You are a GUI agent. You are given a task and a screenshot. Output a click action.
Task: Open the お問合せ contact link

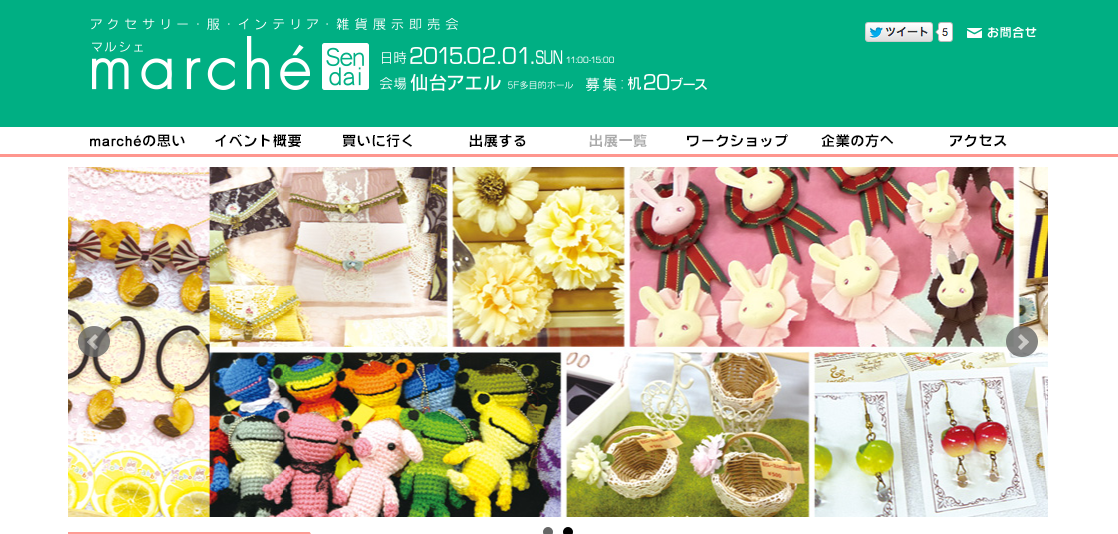click(1002, 32)
